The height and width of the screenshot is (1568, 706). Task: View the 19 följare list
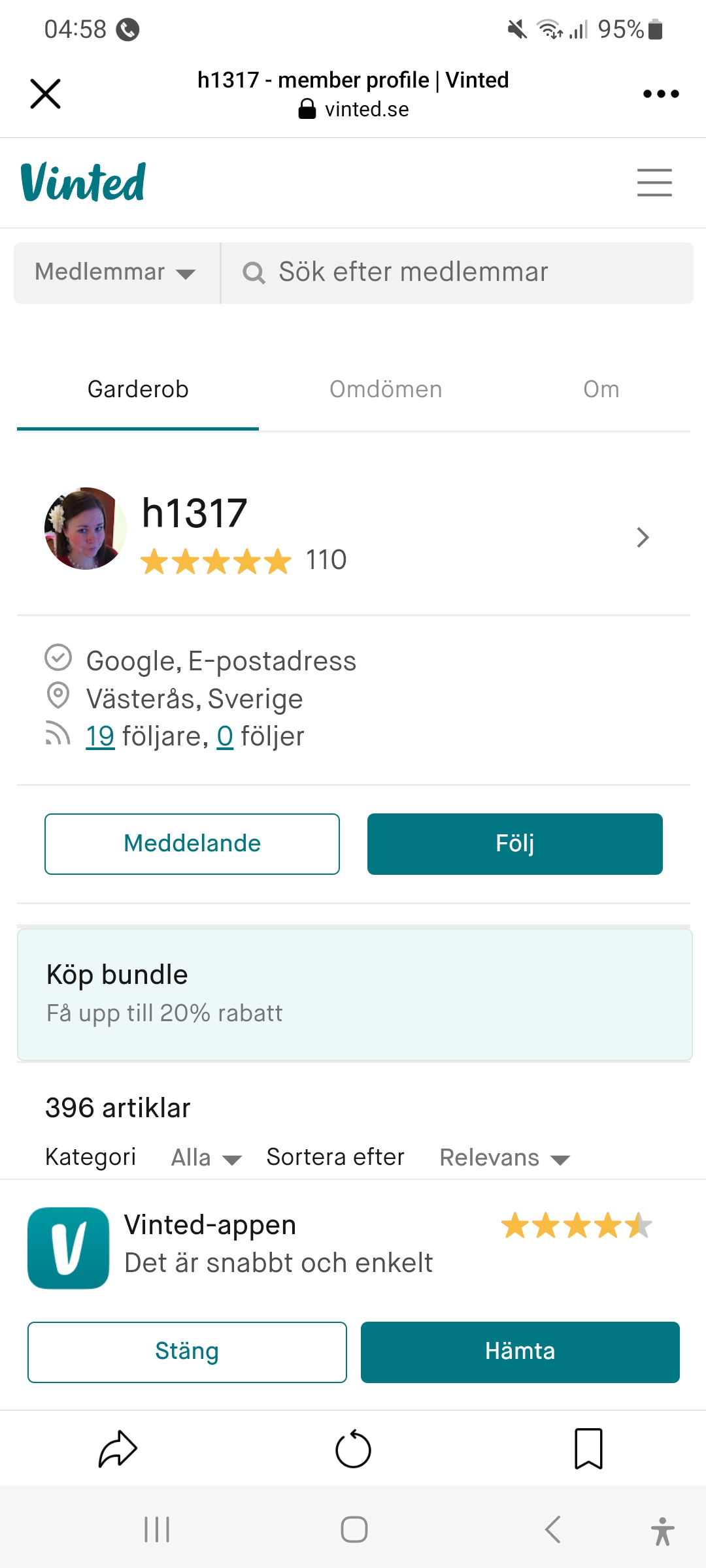pos(100,736)
